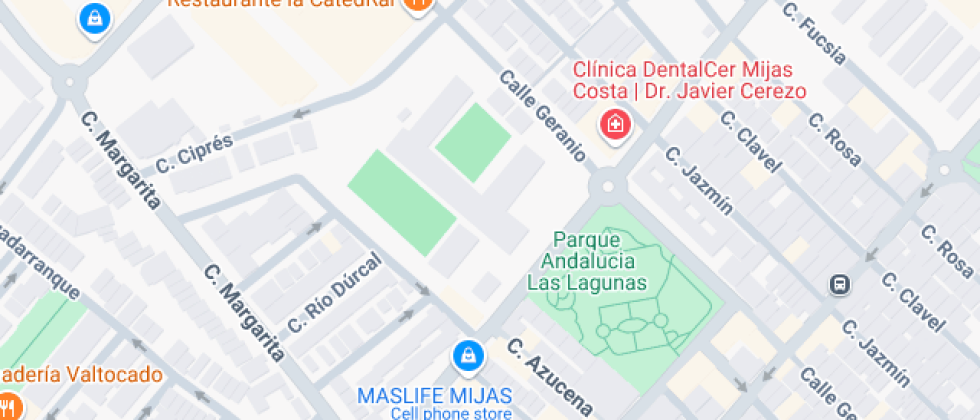Tap Parque Andalucía Las Lagunas label
The height and width of the screenshot is (420, 980).
586,262
